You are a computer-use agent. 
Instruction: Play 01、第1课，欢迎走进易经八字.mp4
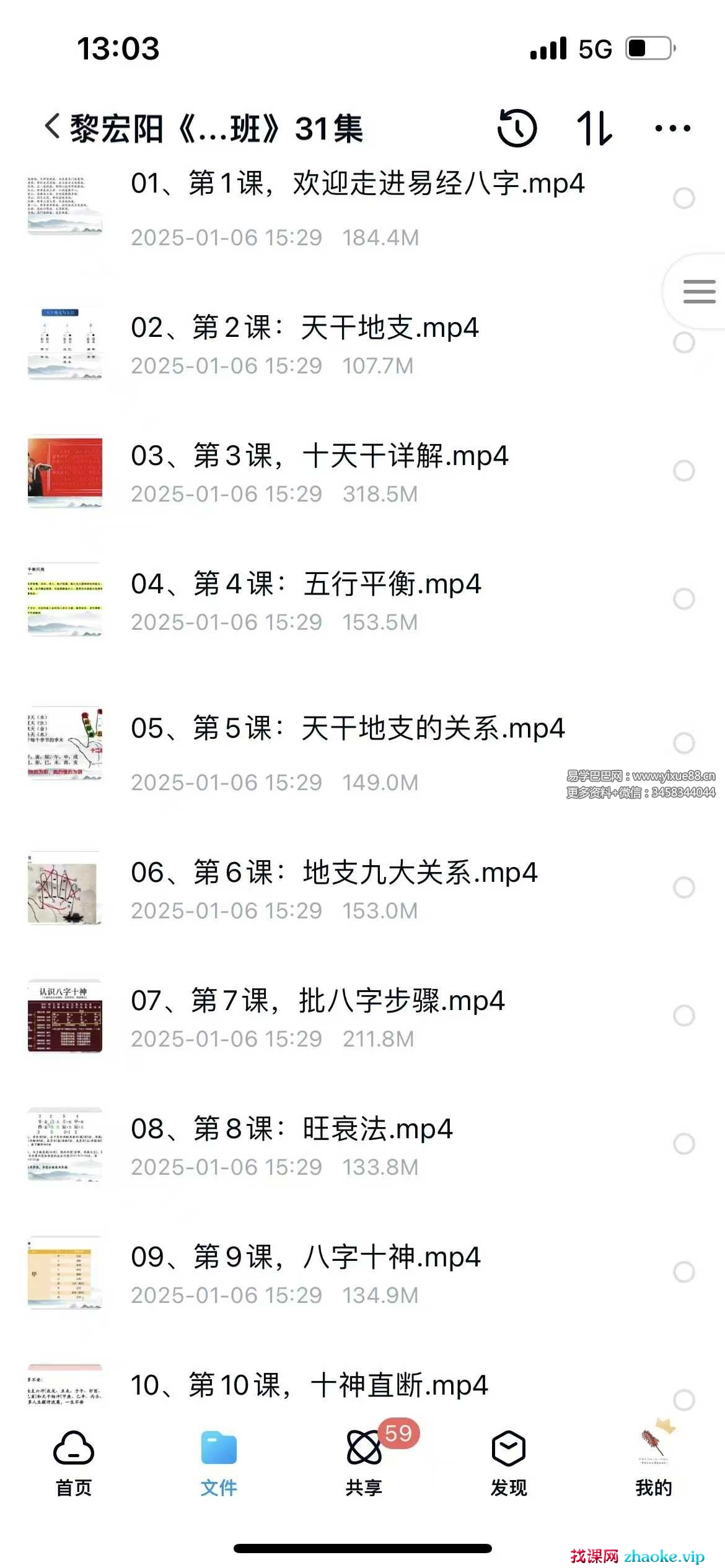(x=357, y=184)
